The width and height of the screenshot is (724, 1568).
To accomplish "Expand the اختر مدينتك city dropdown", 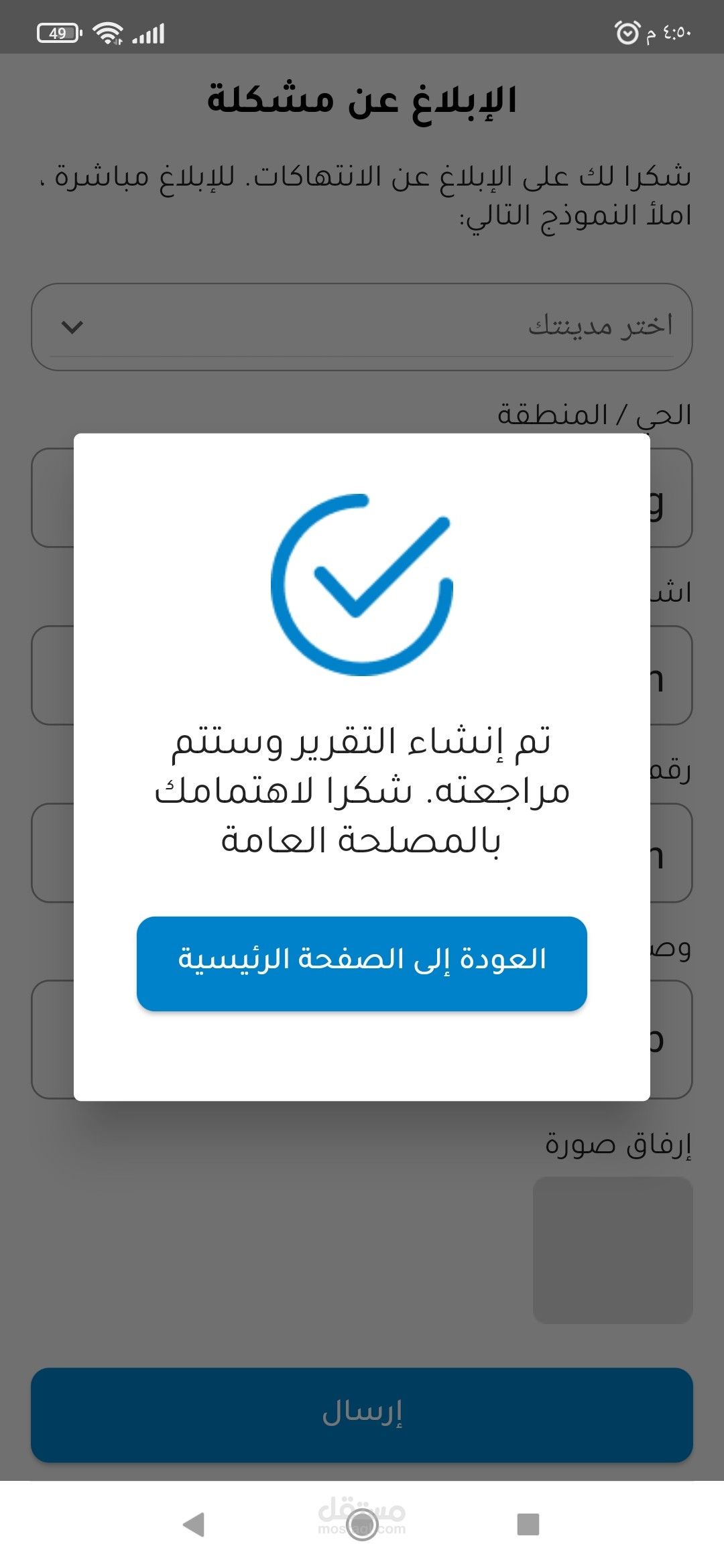I will tap(362, 327).
